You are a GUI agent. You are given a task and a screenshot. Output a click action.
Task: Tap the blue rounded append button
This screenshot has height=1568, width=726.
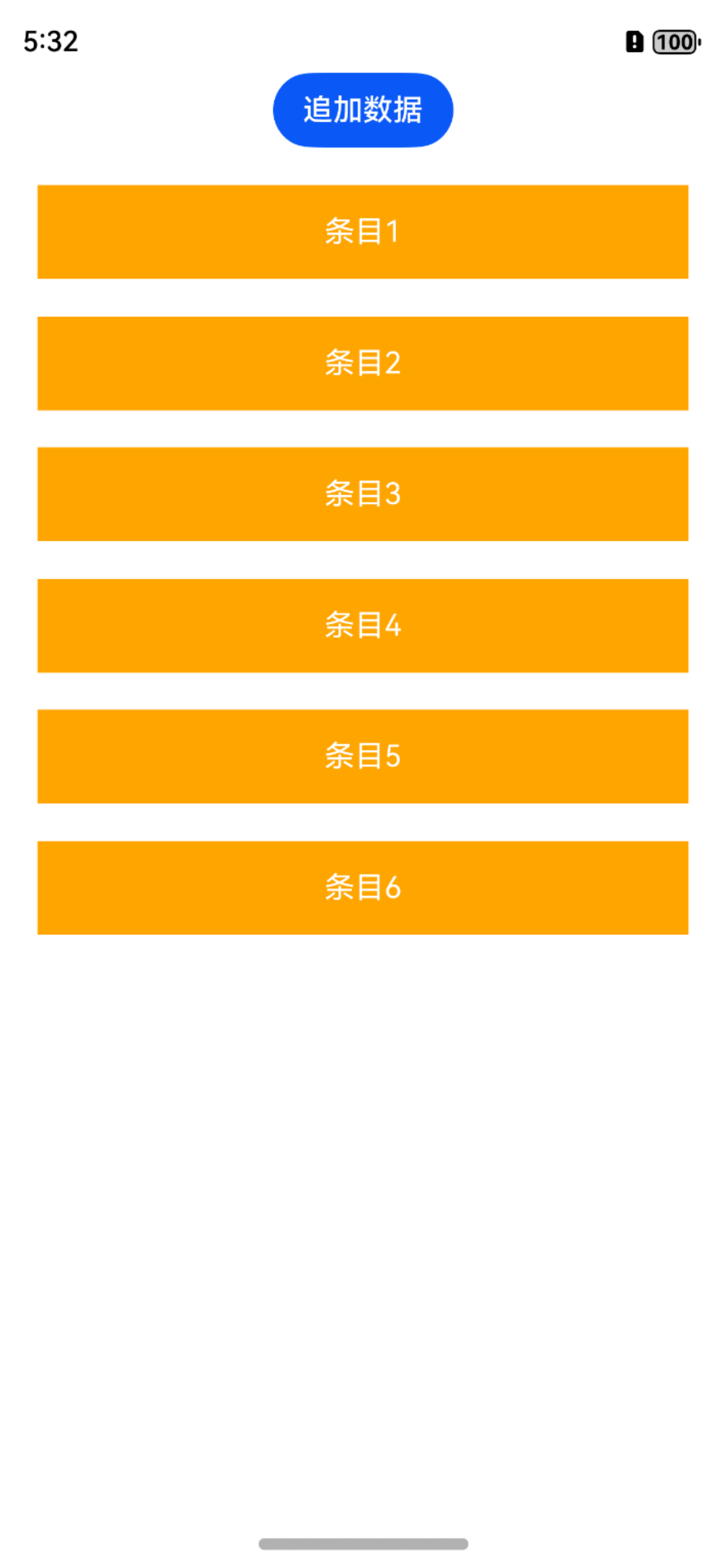(362, 110)
